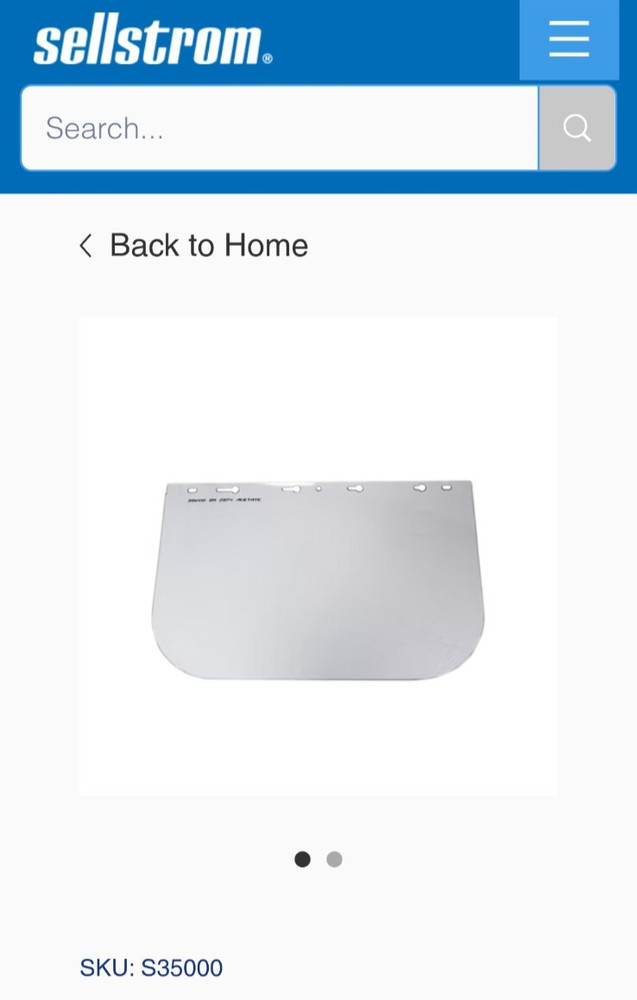Viewport: 637px width, 1000px height.
Task: Open the hamburger navigation menu
Action: click(x=568, y=40)
